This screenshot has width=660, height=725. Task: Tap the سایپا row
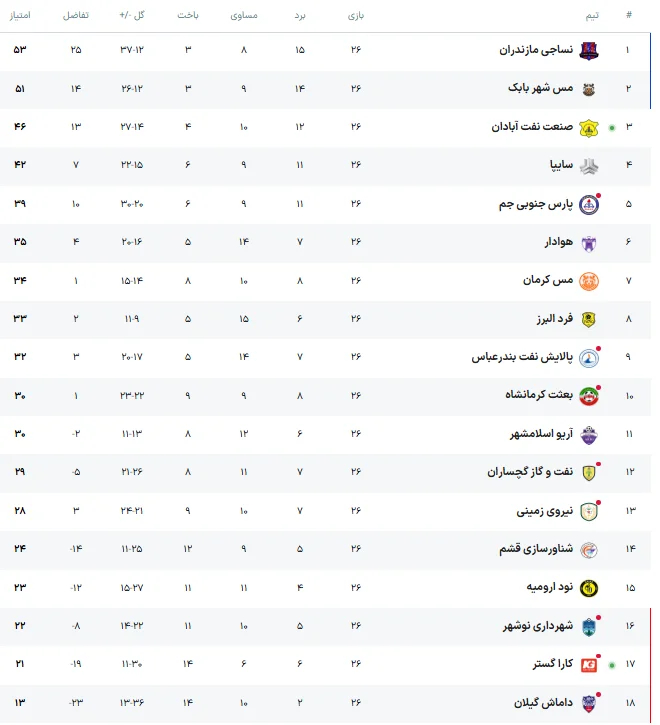tap(325, 165)
